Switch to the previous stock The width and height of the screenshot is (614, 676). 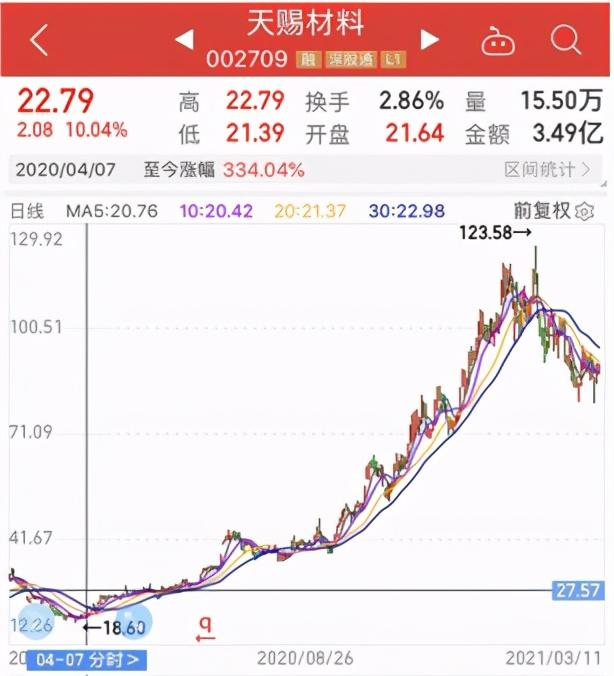[x=184, y=40]
